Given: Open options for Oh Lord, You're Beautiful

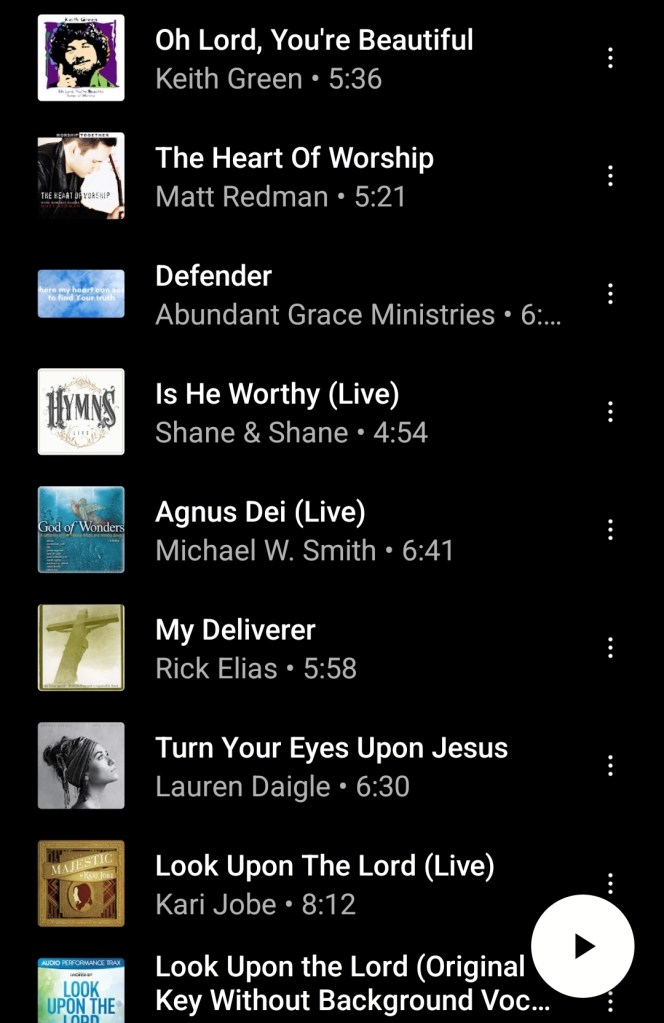Looking at the screenshot, I should click(610, 58).
